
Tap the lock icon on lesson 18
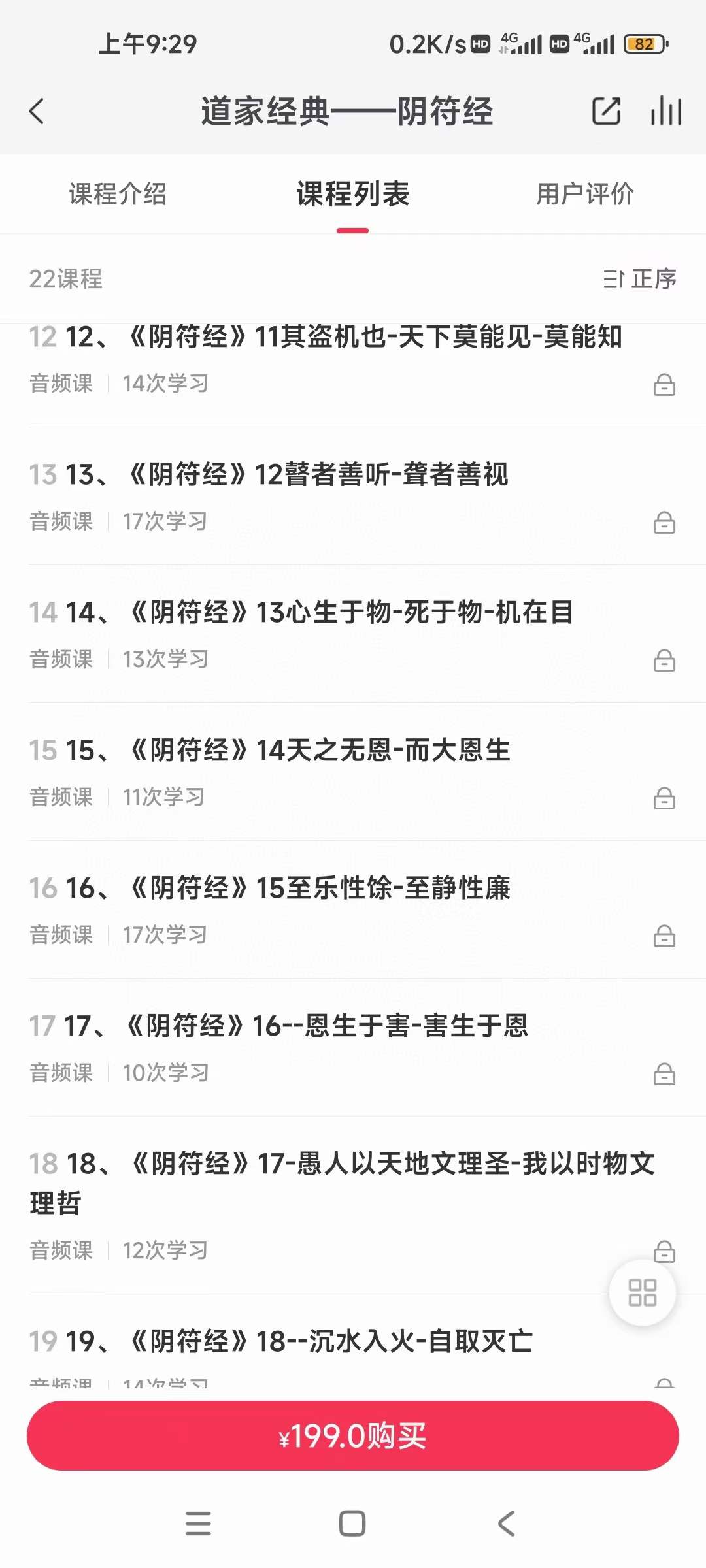[x=664, y=1249]
